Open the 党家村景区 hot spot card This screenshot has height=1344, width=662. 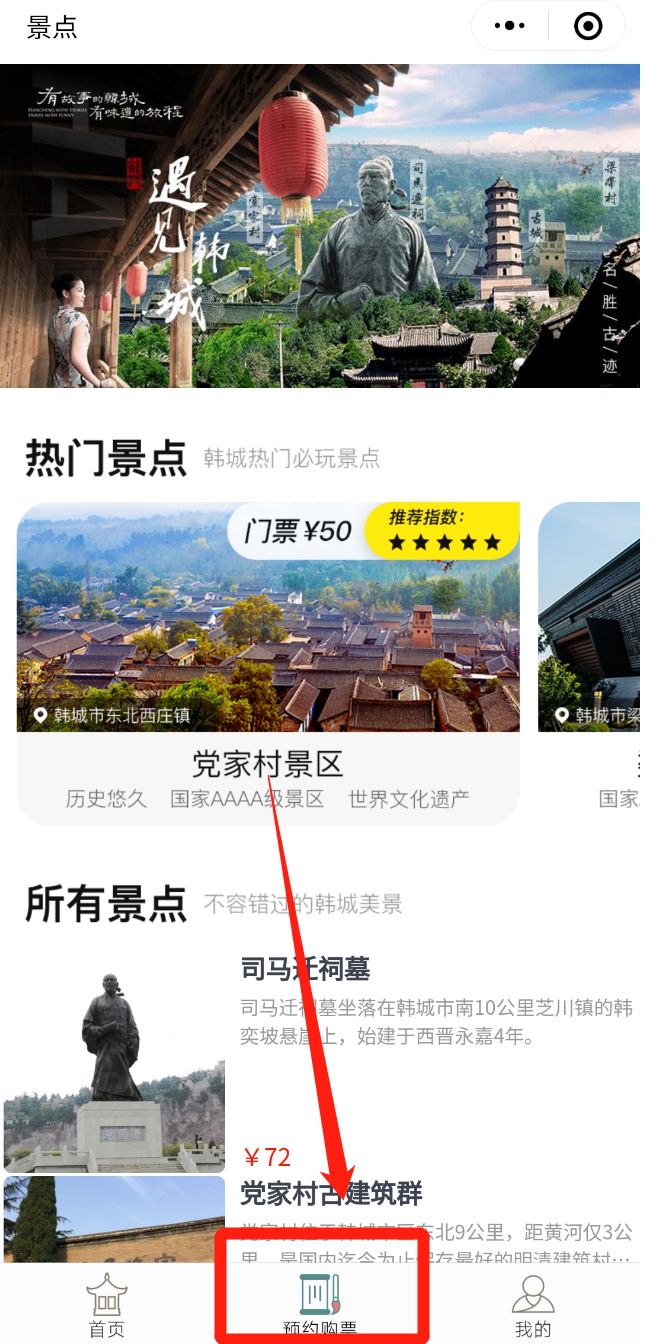tap(268, 662)
